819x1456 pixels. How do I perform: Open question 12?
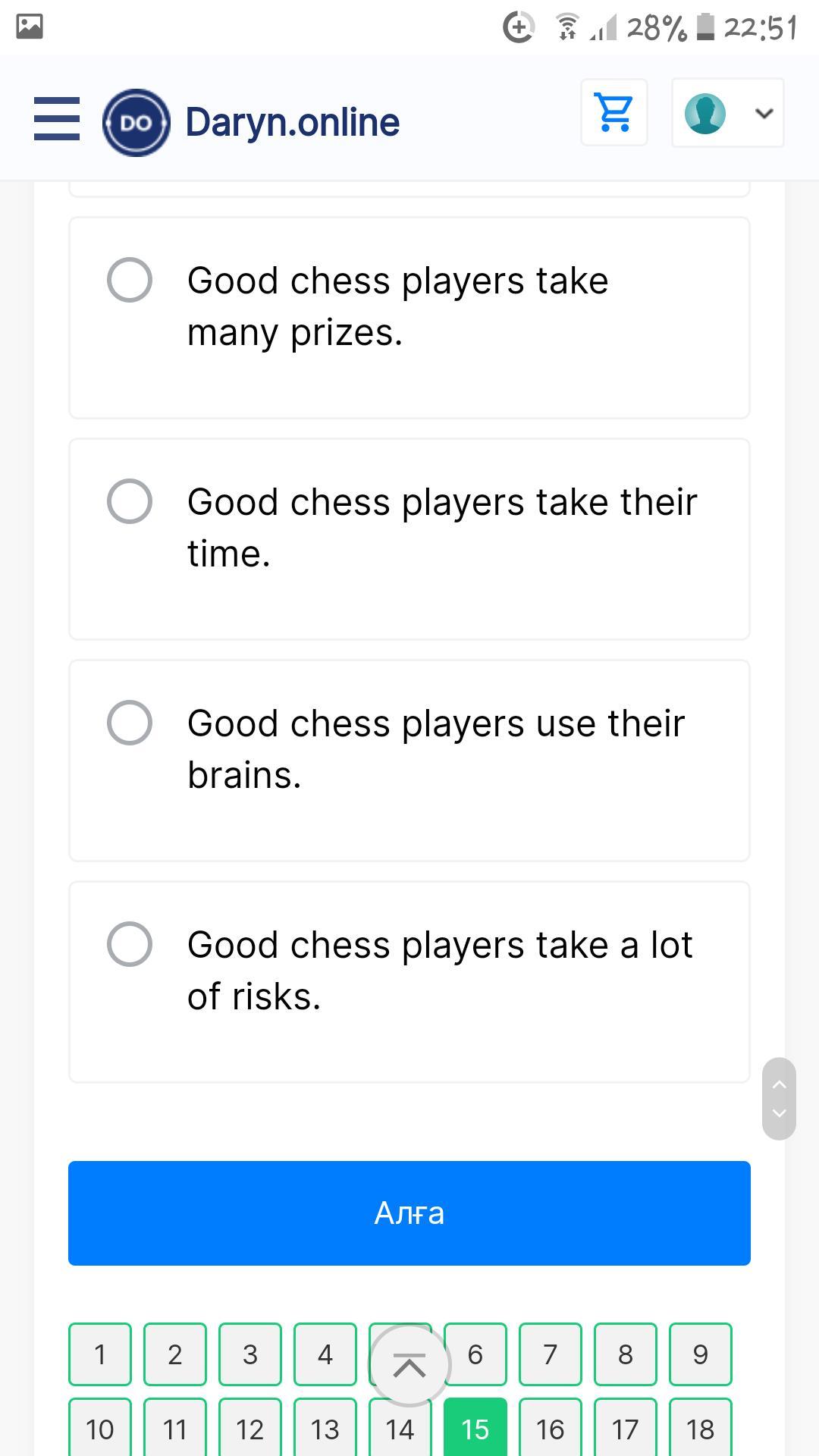250,1429
